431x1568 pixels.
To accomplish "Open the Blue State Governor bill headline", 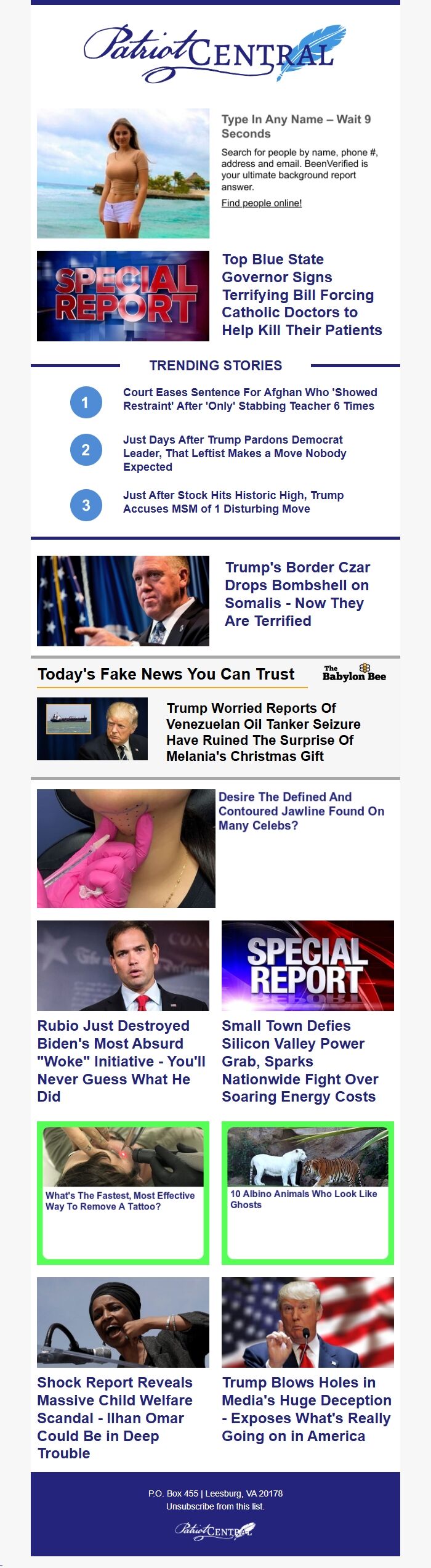I will [301, 295].
